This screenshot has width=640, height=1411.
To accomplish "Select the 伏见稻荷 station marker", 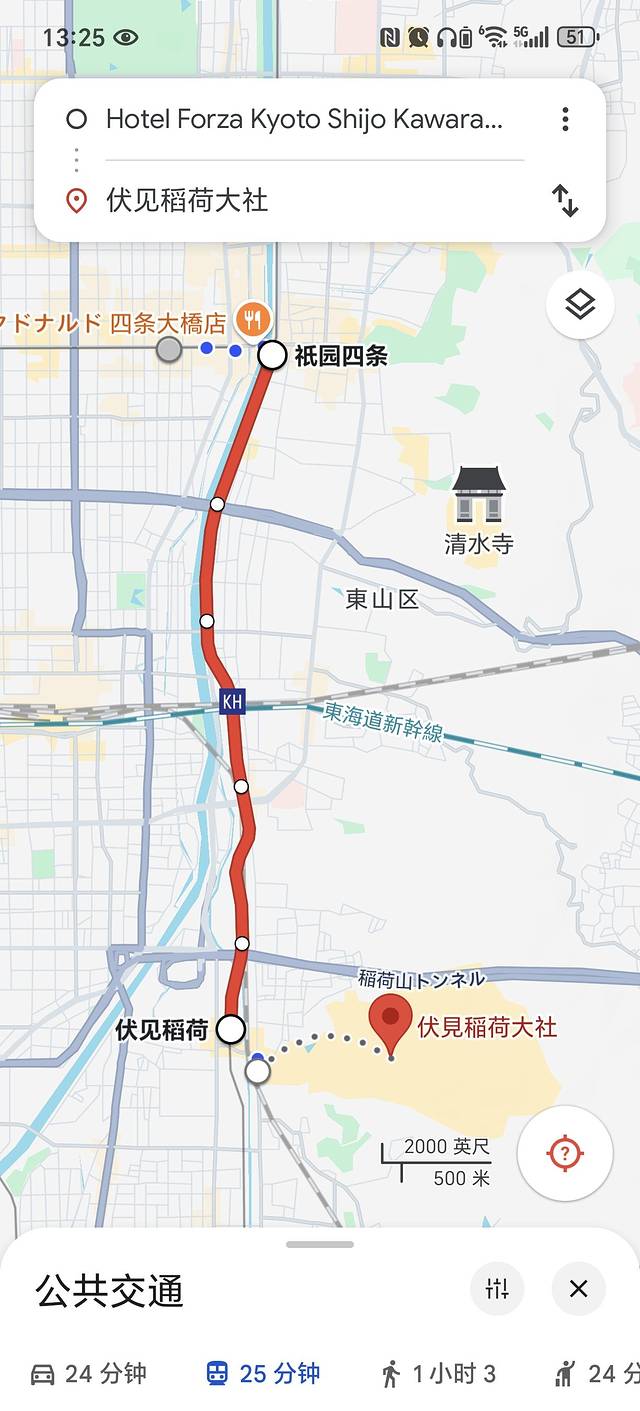I will click(231, 1029).
